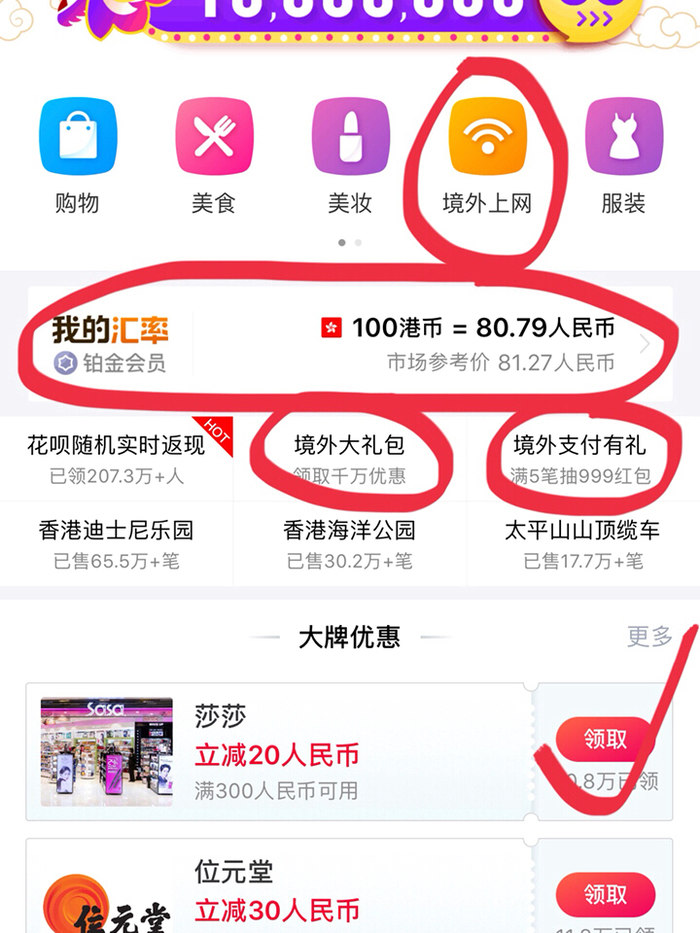Image resolution: width=700 pixels, height=933 pixels.
Task: Open 太平山山顶缆车 tickets
Action: (x=583, y=544)
